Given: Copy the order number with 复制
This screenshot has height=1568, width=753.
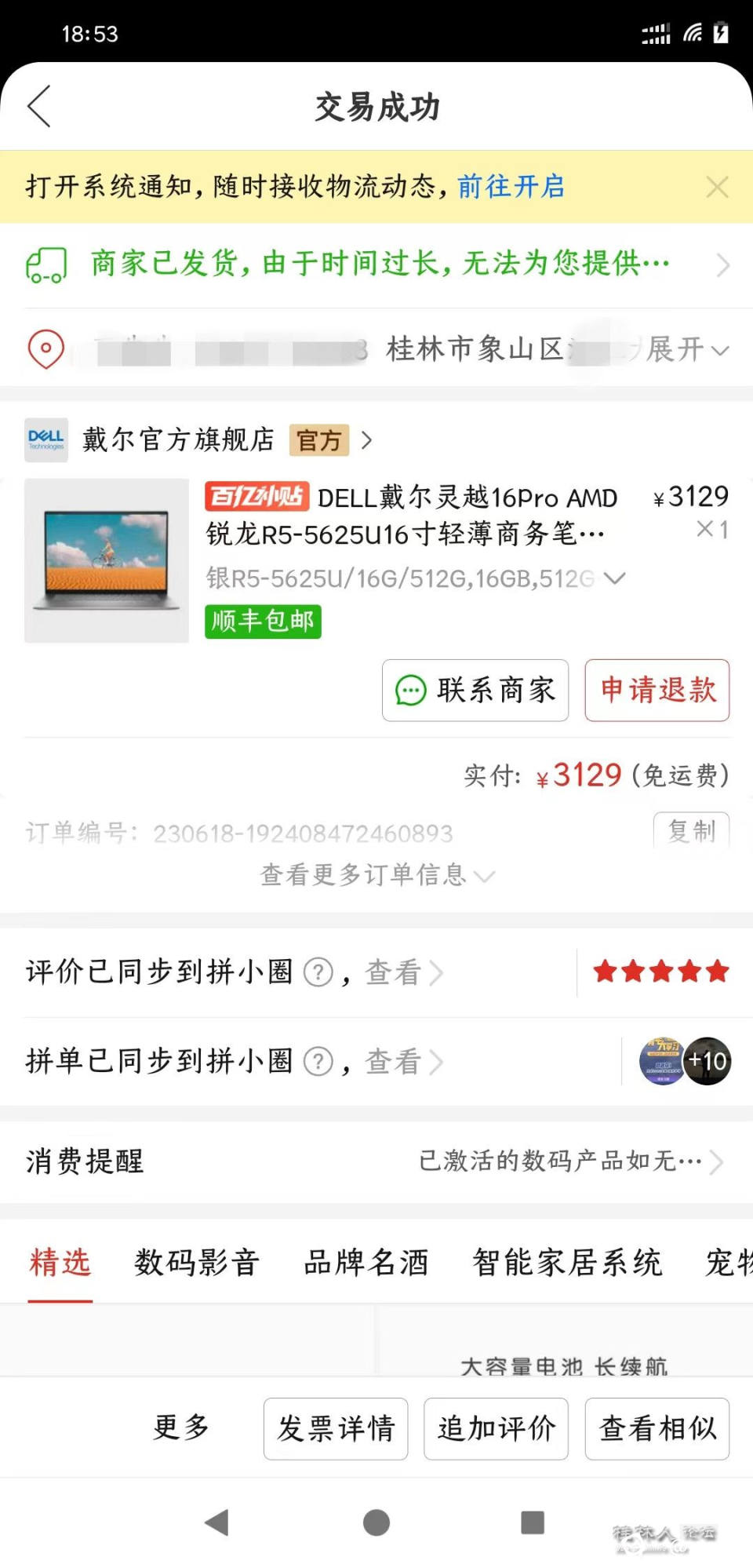Looking at the screenshot, I should [x=691, y=830].
